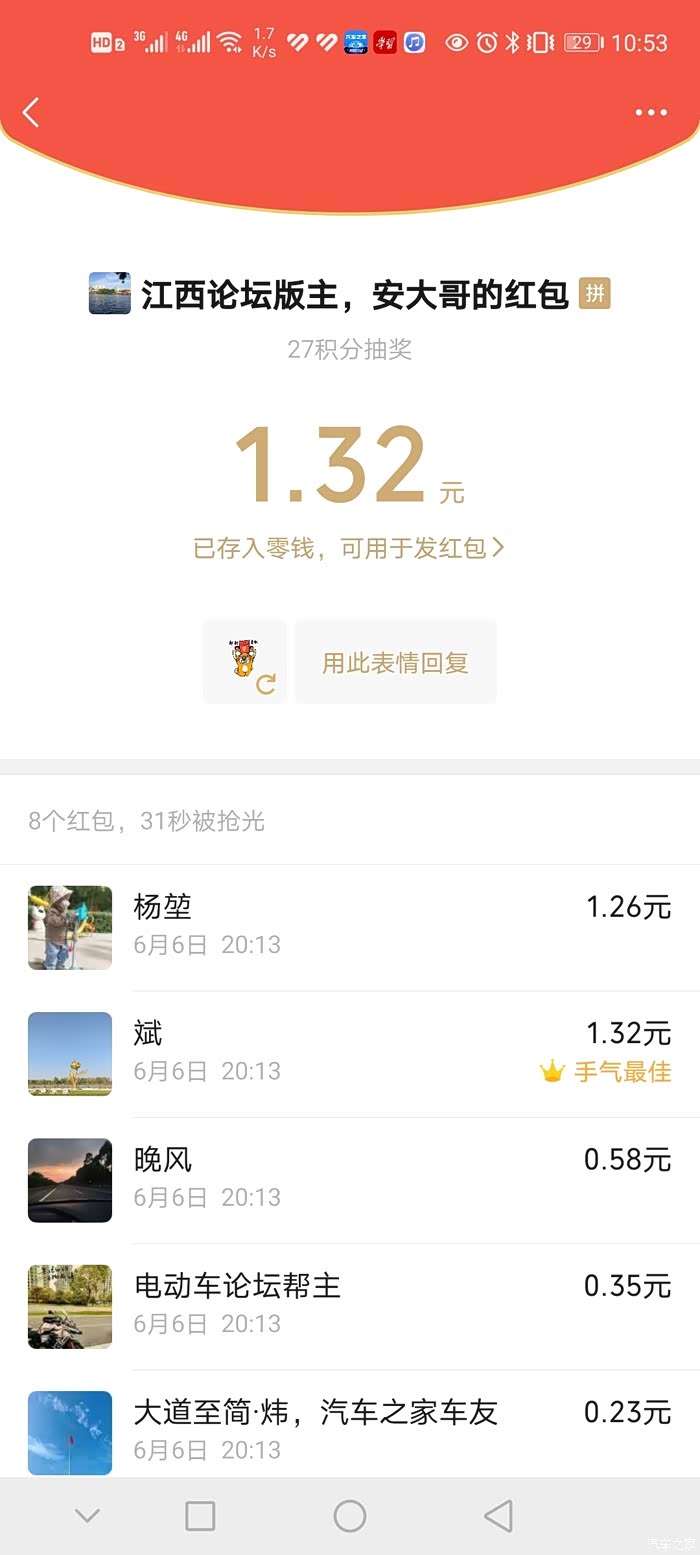Refresh the suggested reply sticker
The image size is (700, 1555).
[x=266, y=684]
